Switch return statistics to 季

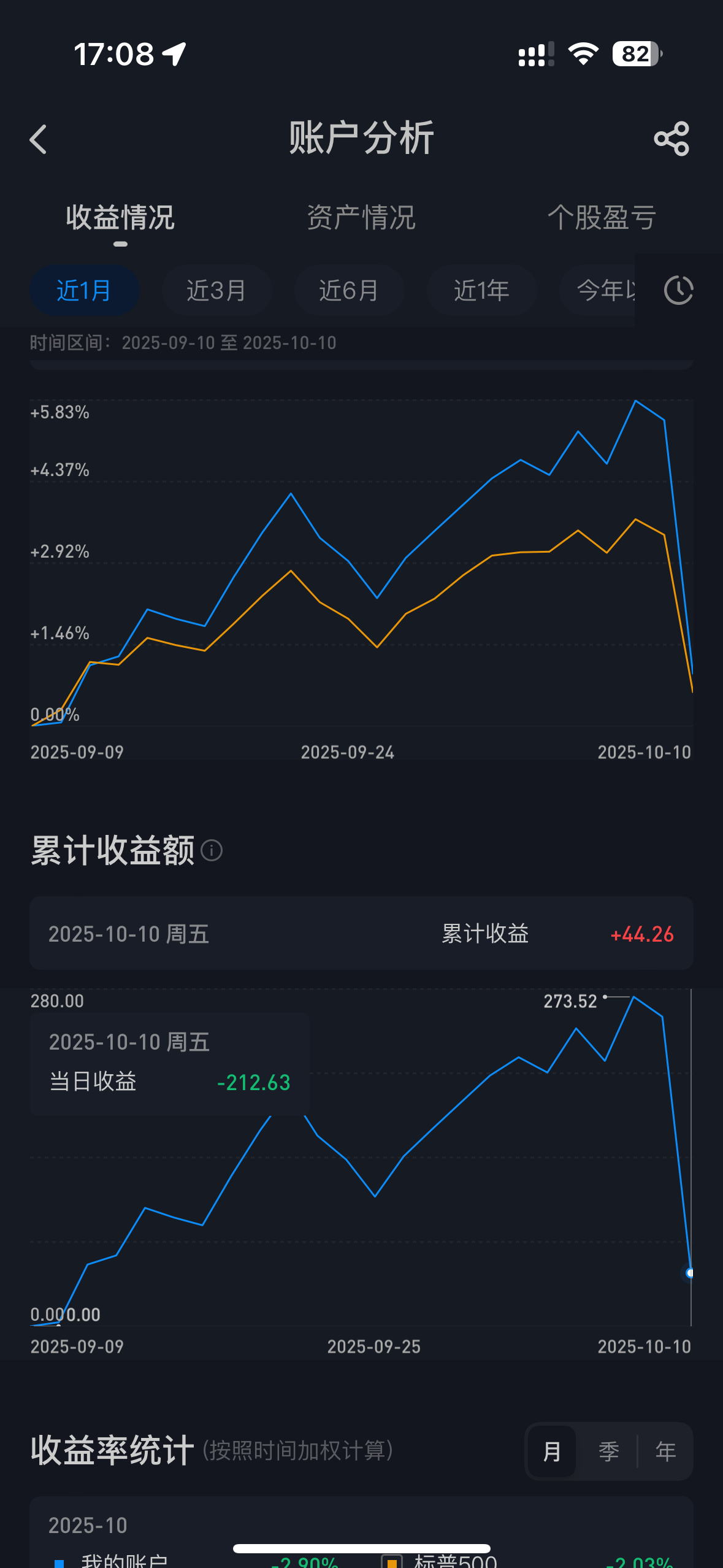pos(608,1451)
